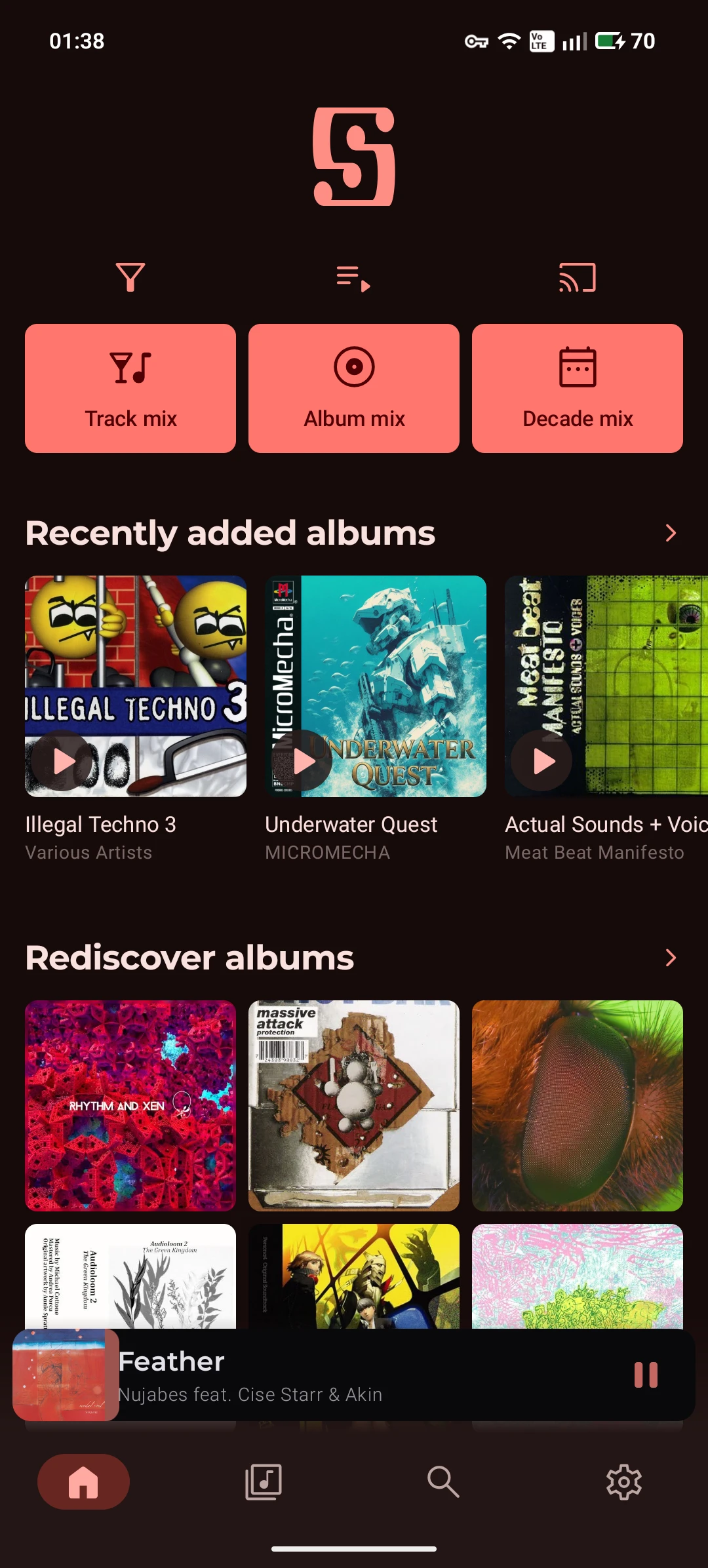Play the Underwater Quest album
The width and height of the screenshot is (708, 1568).
click(303, 761)
